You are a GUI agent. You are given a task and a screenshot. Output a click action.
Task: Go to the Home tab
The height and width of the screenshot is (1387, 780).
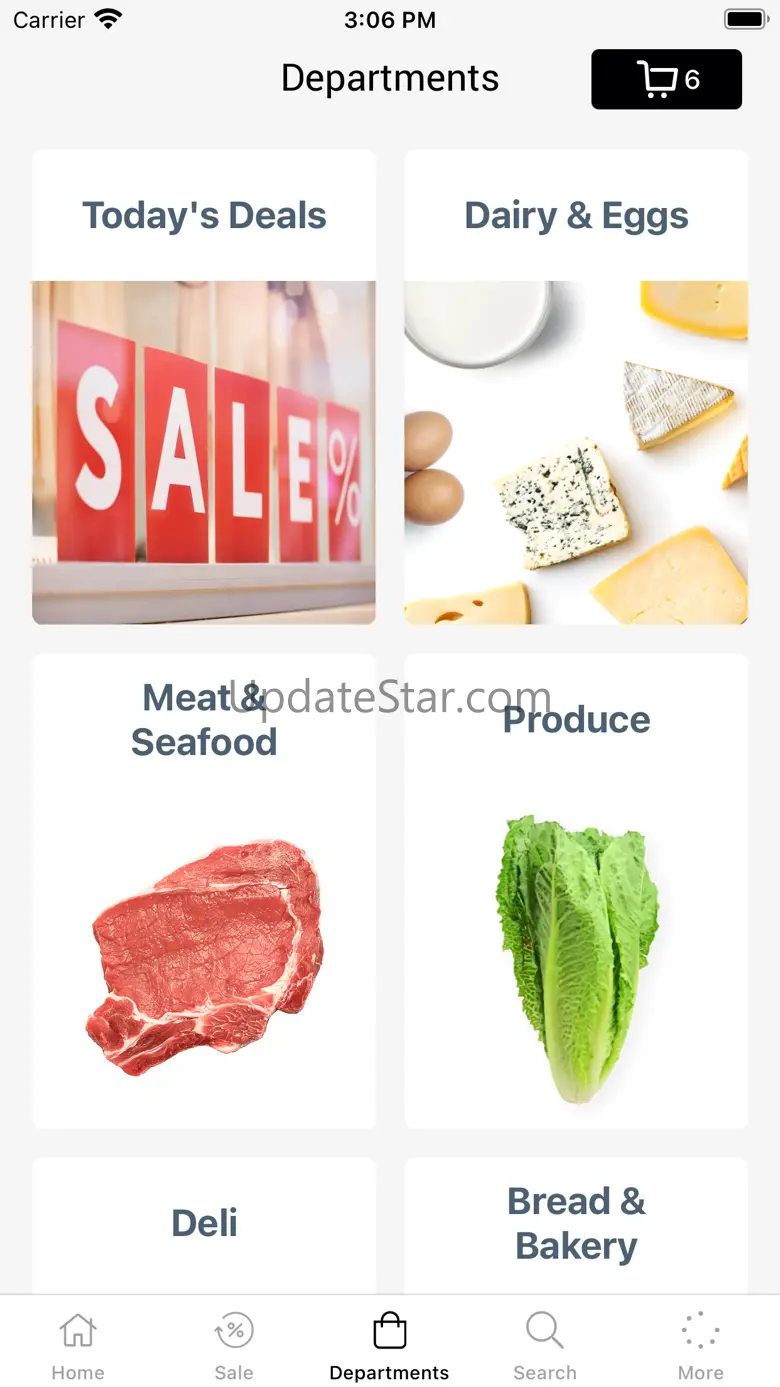pos(78,1345)
